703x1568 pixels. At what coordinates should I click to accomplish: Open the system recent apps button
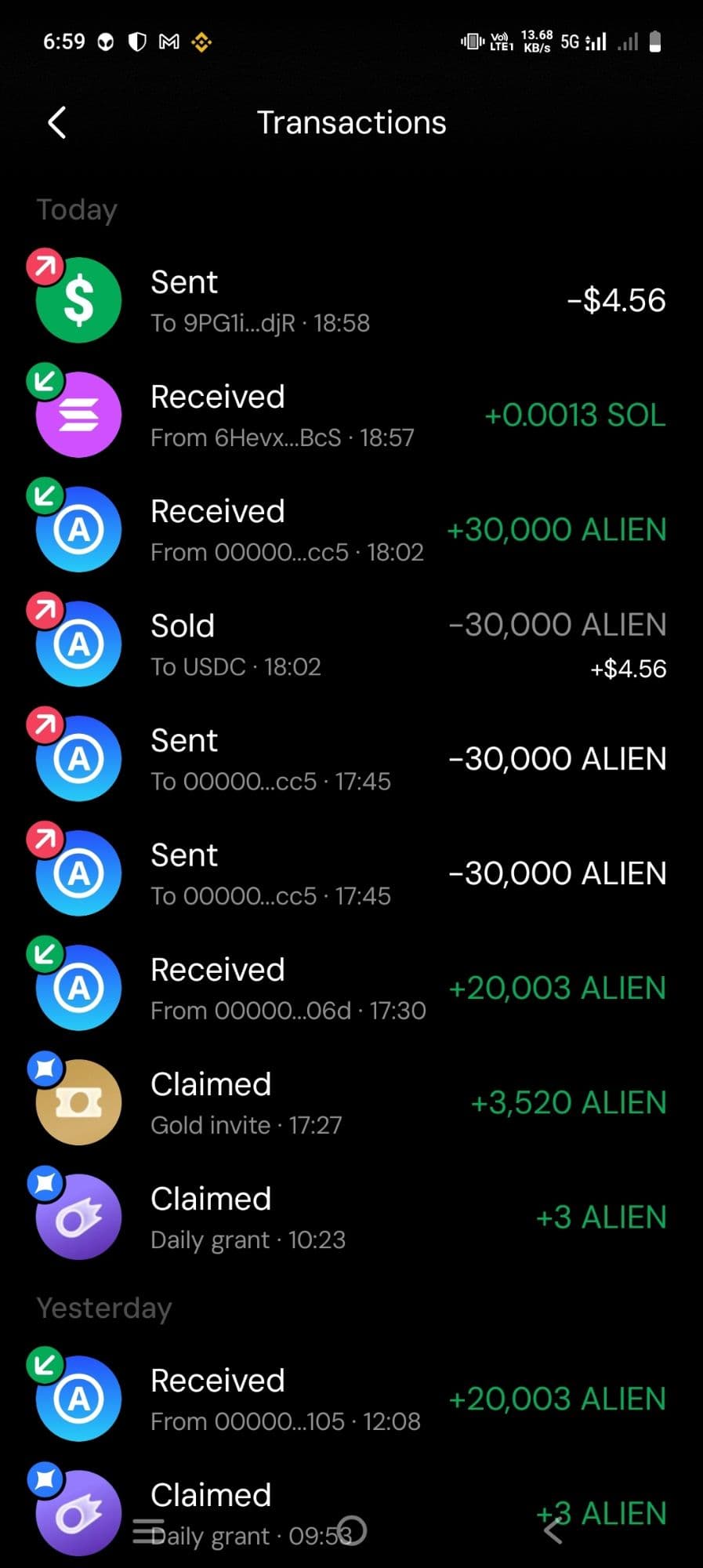[x=149, y=1530]
